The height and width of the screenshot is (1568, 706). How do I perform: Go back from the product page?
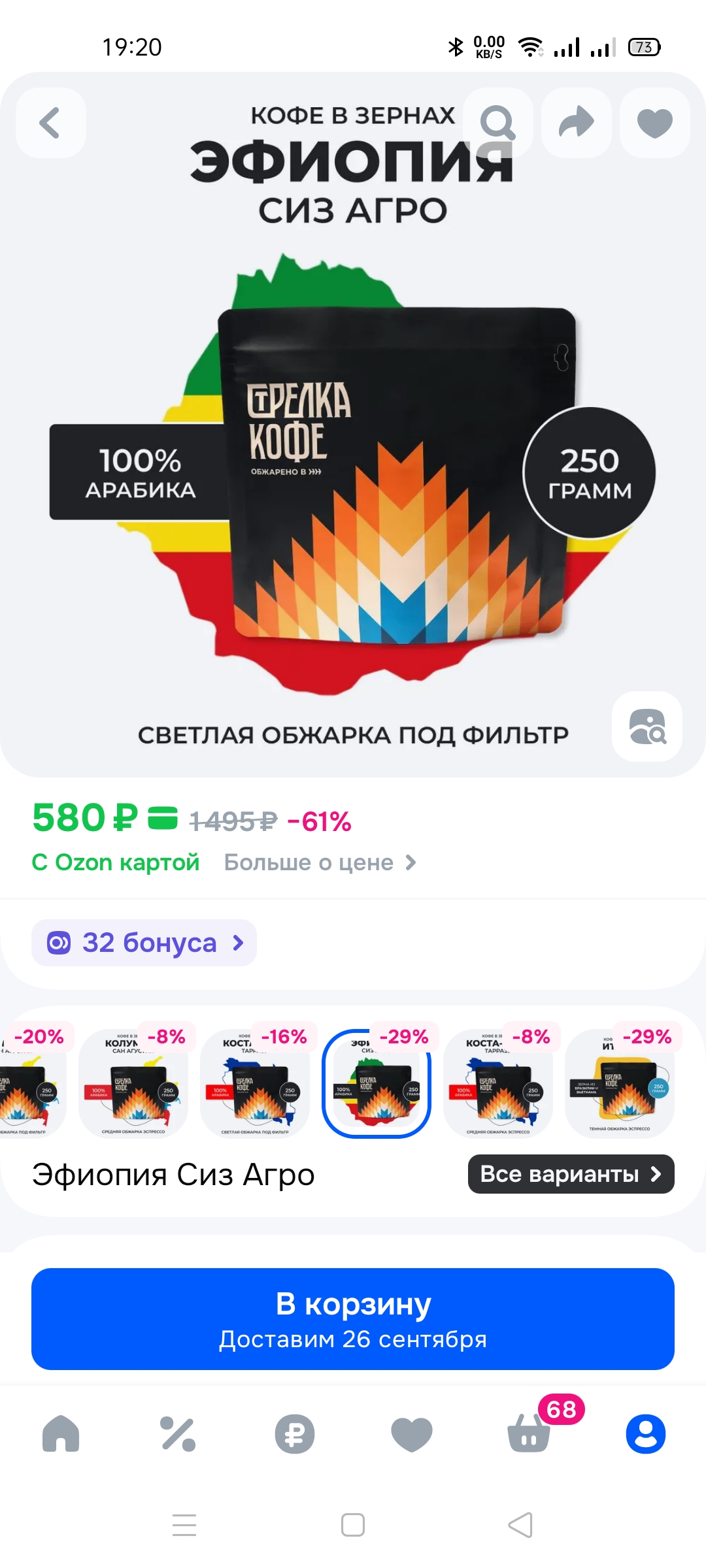pos(50,123)
